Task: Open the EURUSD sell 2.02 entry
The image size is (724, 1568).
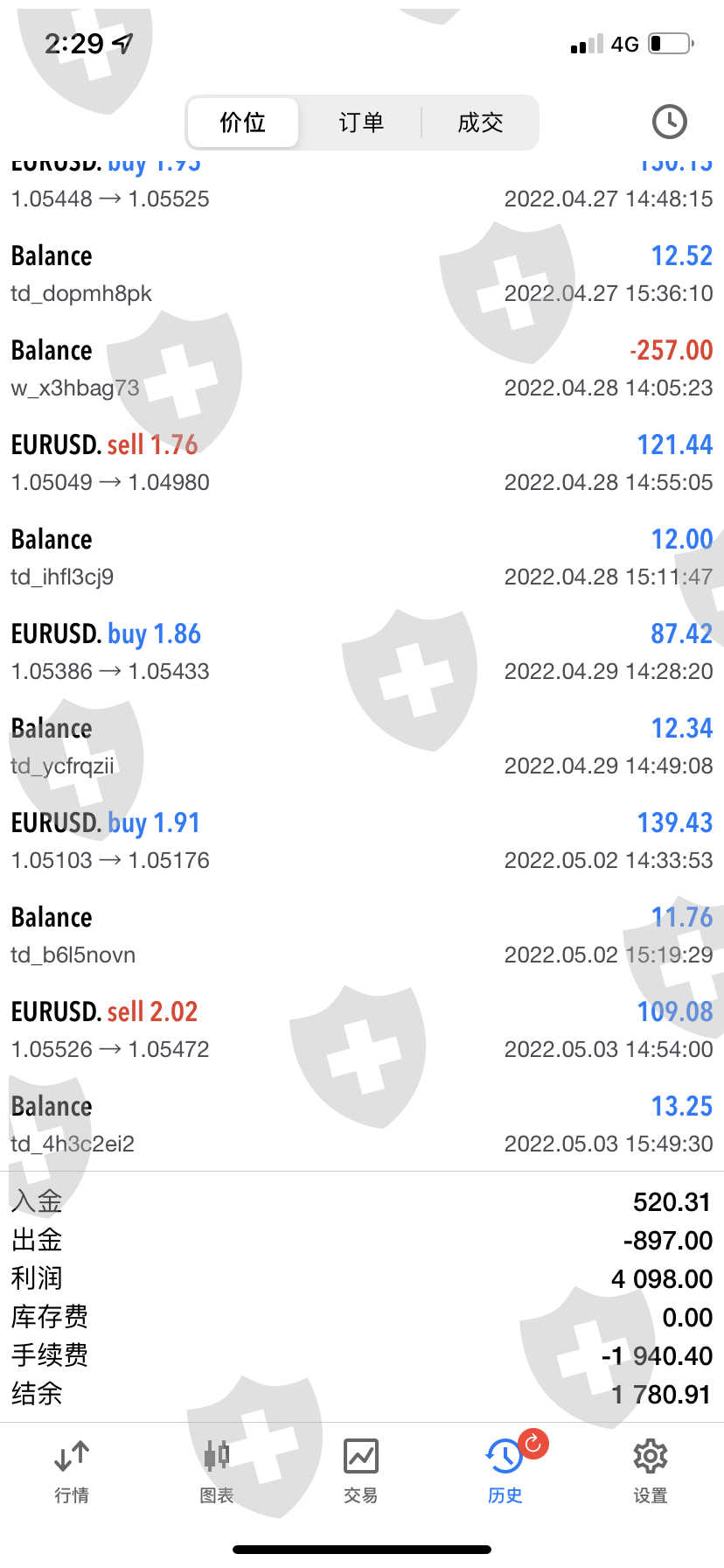Action: [x=361, y=1029]
